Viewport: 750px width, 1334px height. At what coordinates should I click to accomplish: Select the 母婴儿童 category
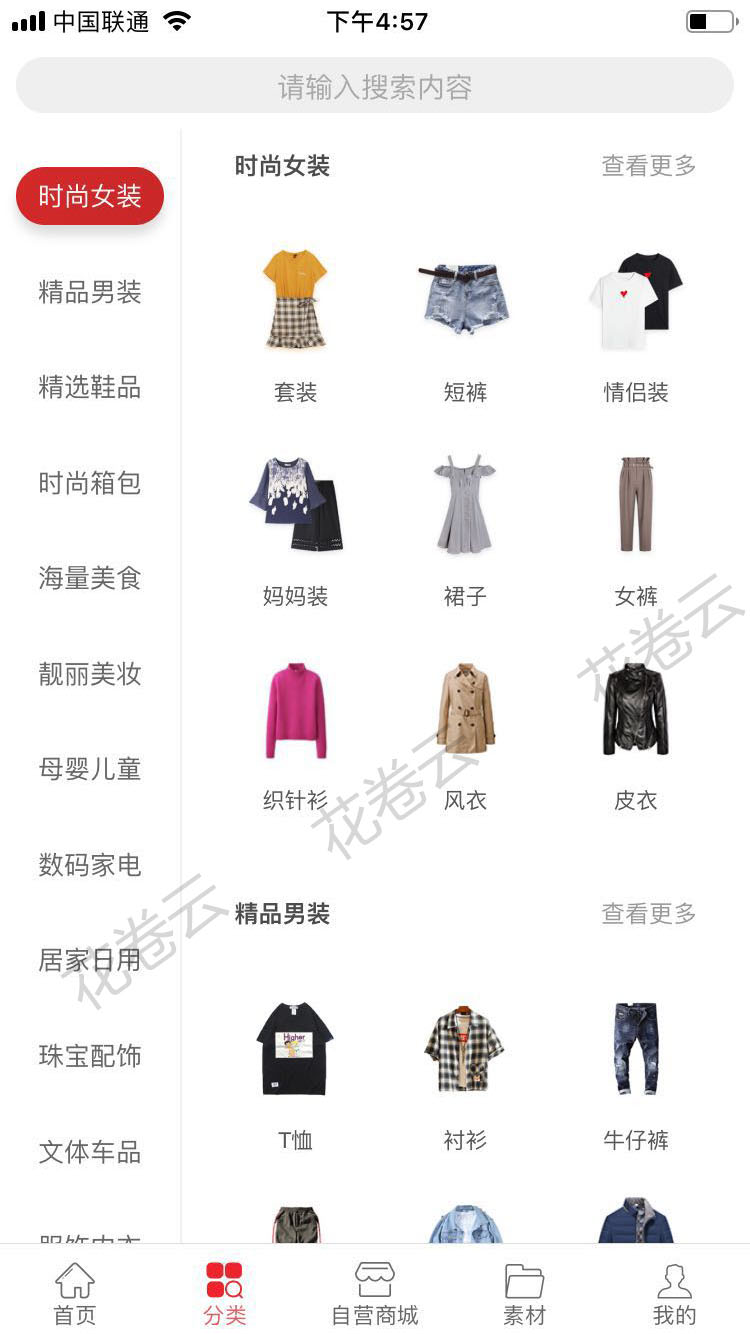[x=90, y=769]
